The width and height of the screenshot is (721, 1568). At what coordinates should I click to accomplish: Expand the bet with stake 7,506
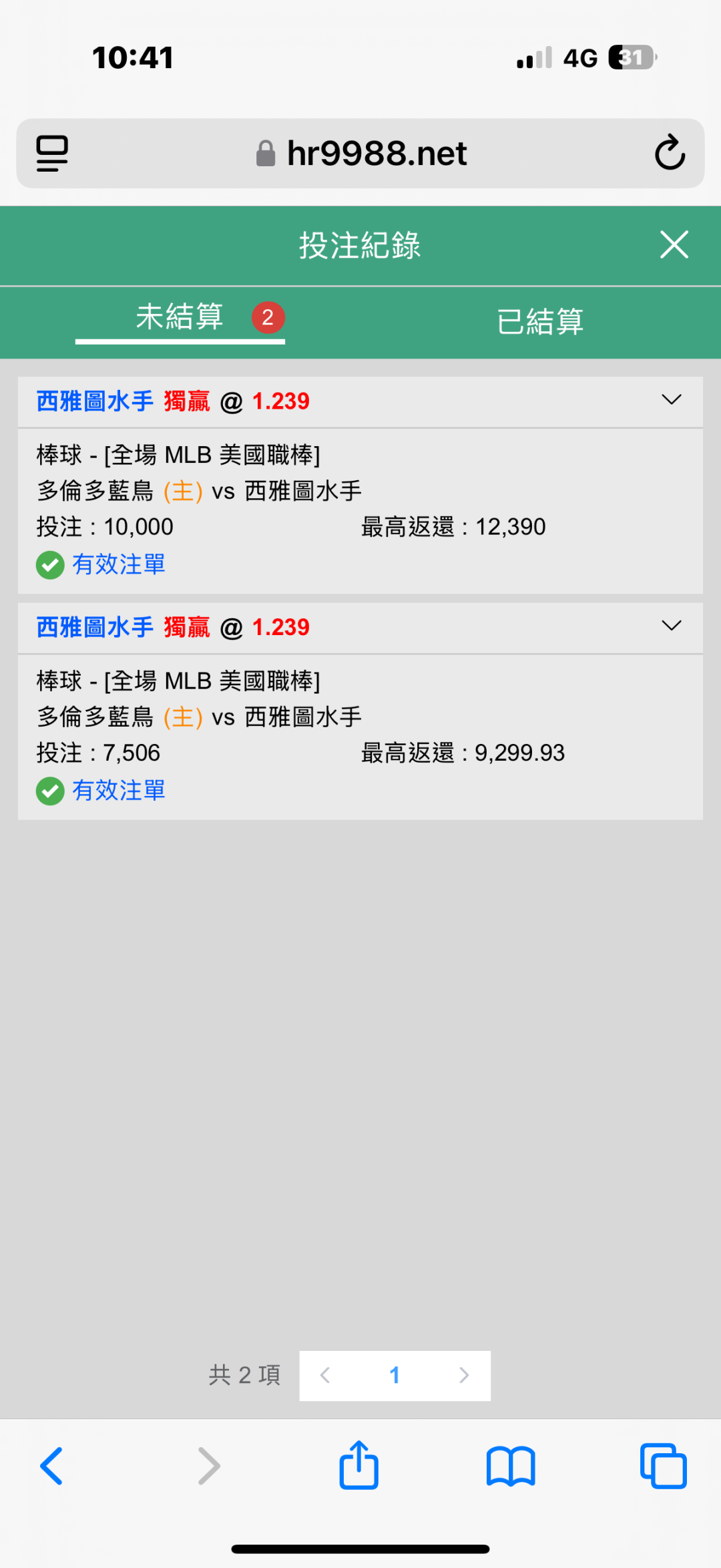[671, 626]
